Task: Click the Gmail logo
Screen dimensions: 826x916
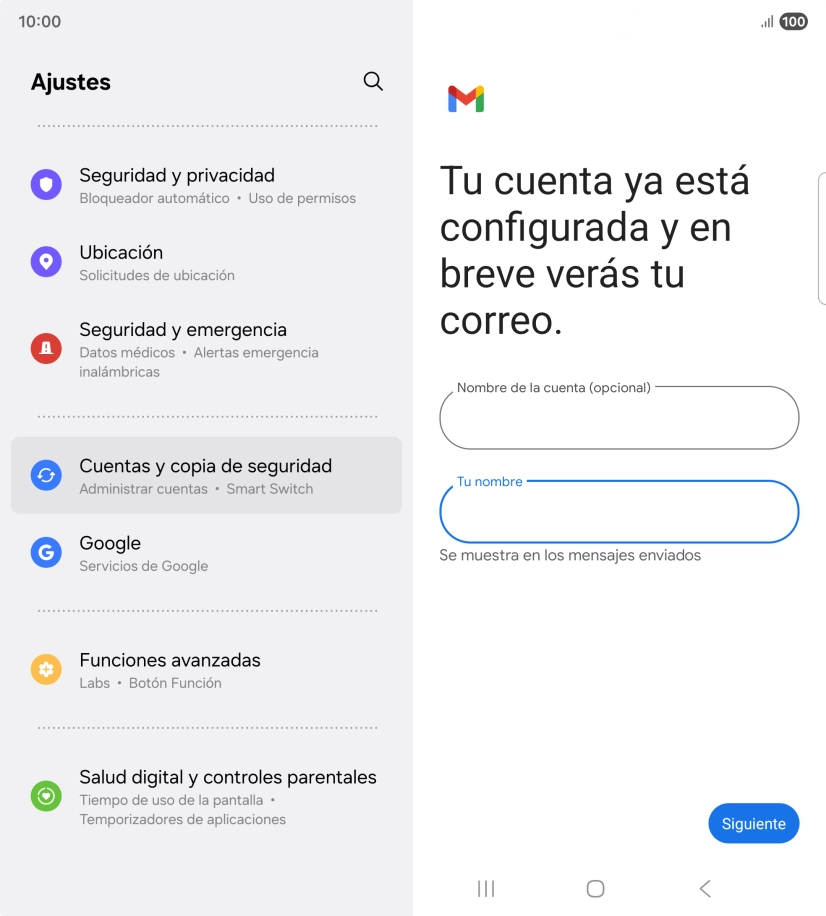Action: click(465, 97)
